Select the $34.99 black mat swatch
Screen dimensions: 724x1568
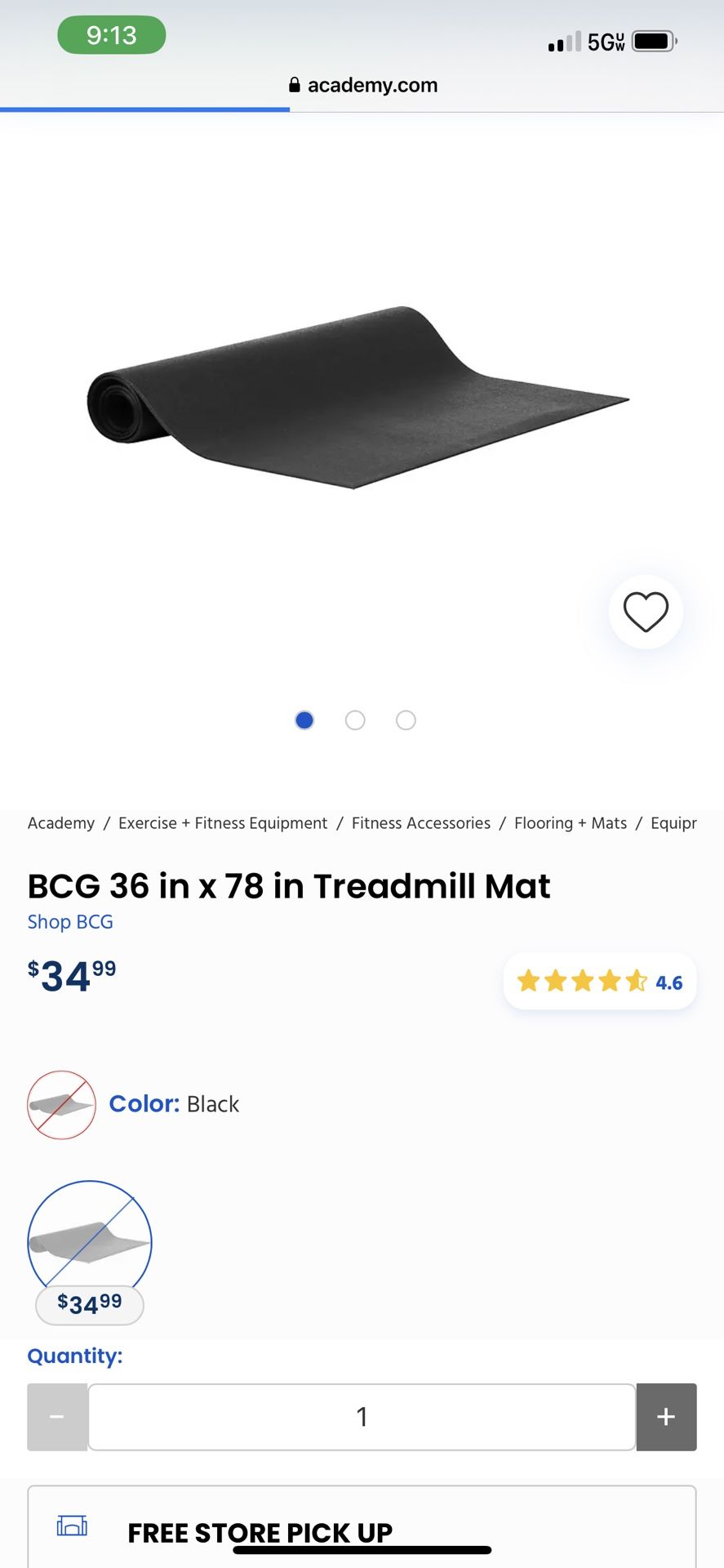(x=90, y=1251)
